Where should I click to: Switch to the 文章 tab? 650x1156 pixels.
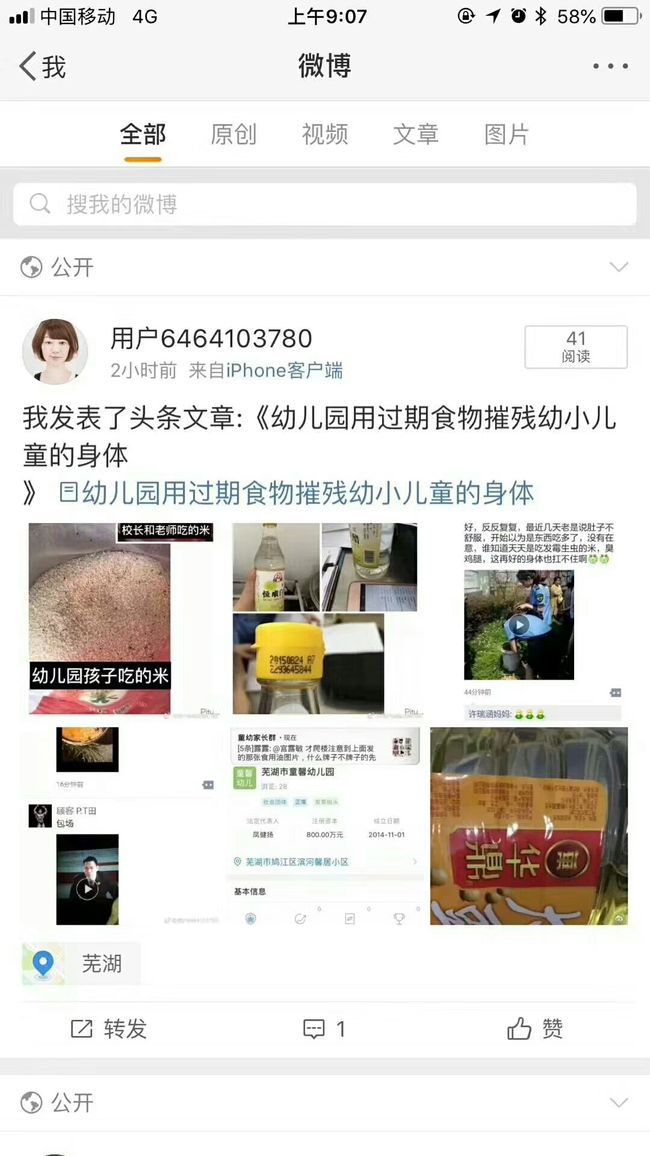(416, 134)
